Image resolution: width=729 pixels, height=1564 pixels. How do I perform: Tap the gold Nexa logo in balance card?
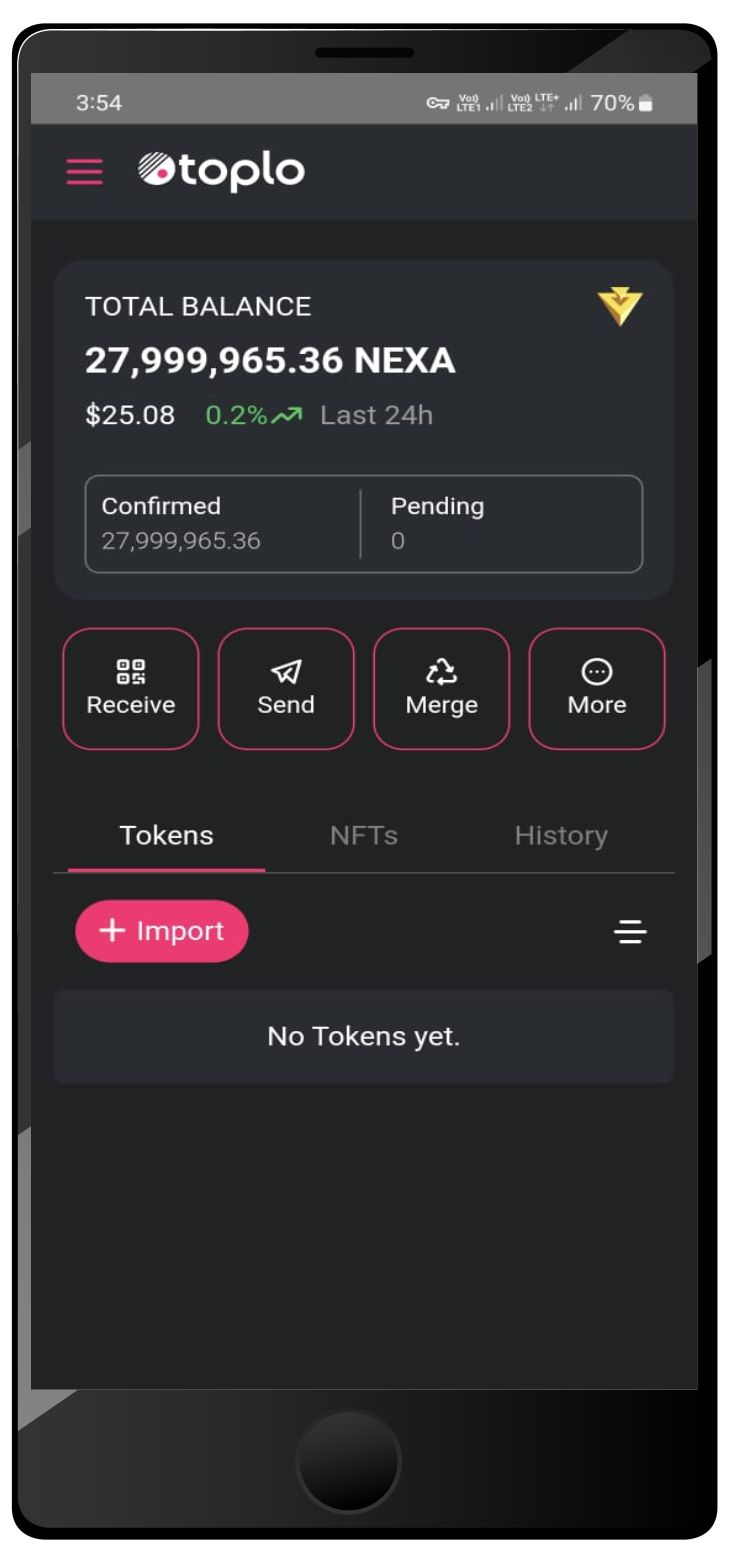pos(620,306)
